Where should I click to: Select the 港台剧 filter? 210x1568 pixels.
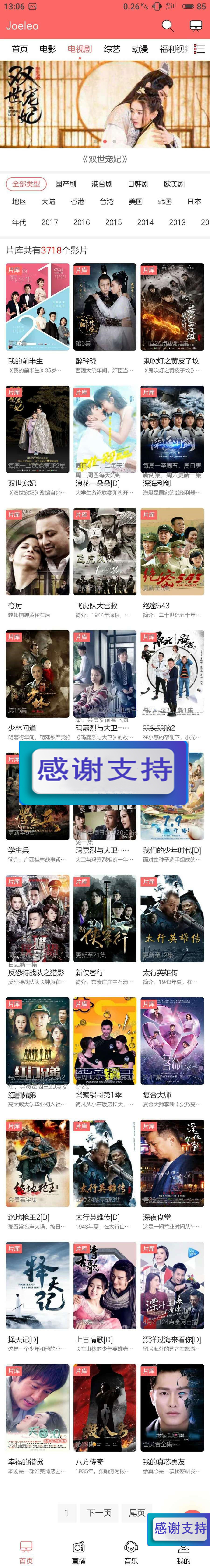tap(102, 184)
